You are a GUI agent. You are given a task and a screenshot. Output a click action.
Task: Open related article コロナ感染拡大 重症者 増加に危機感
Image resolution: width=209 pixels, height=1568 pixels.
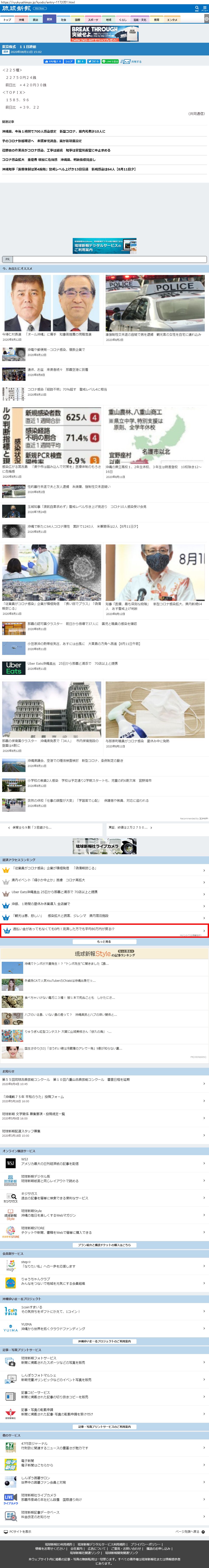pyautogui.click(x=49, y=160)
